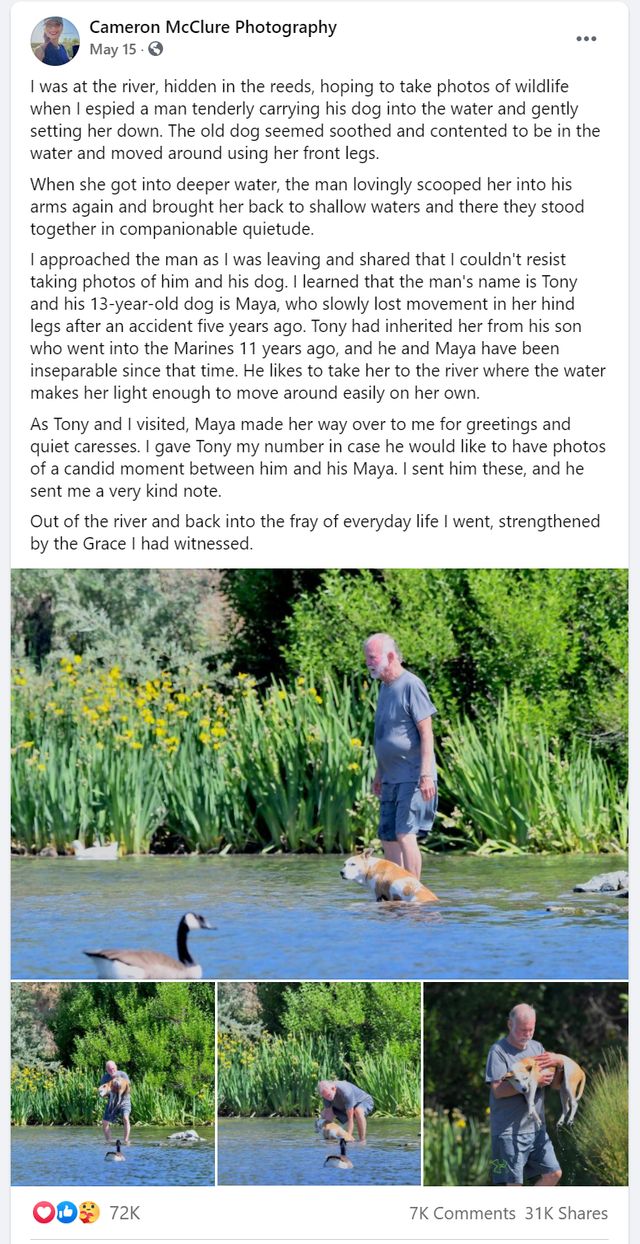Open the Cameron McClure Photography page name

tap(213, 27)
